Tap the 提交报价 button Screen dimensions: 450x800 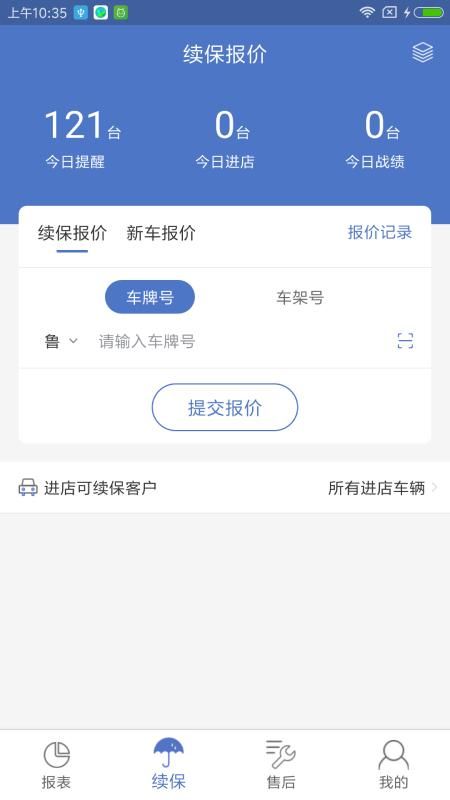(225, 407)
